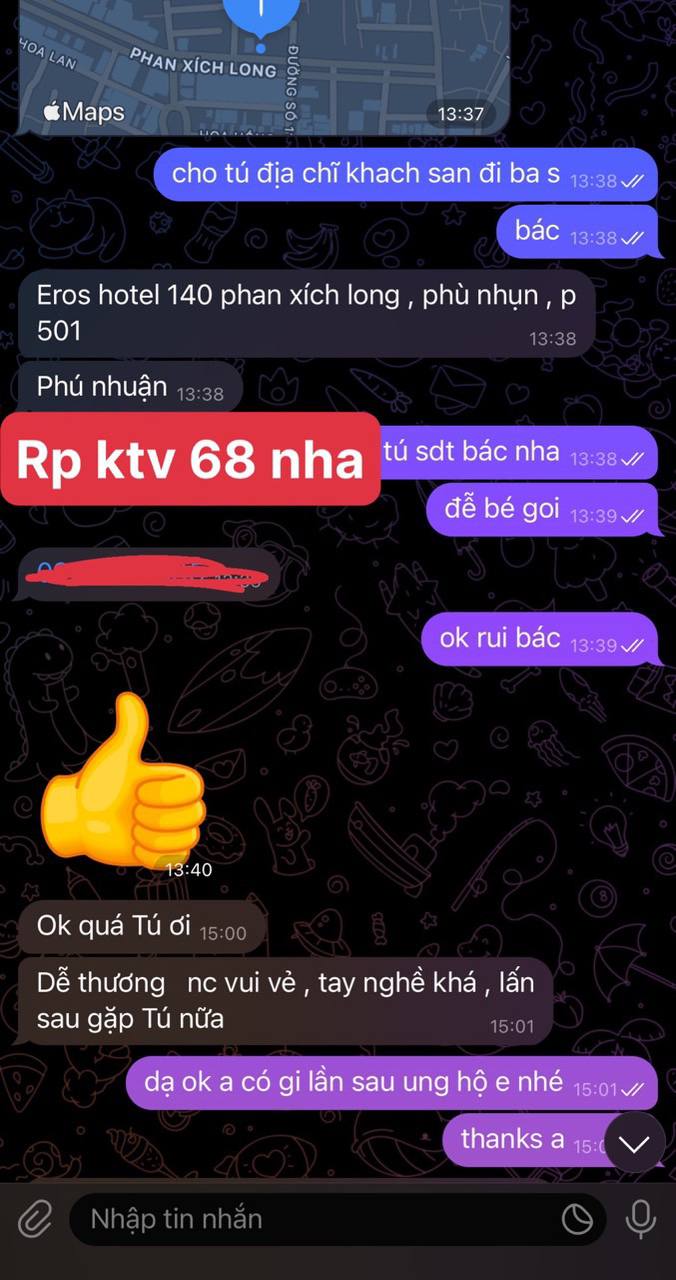Open the shared Maps location preview
The height and width of the screenshot is (1280, 676).
coord(265,66)
